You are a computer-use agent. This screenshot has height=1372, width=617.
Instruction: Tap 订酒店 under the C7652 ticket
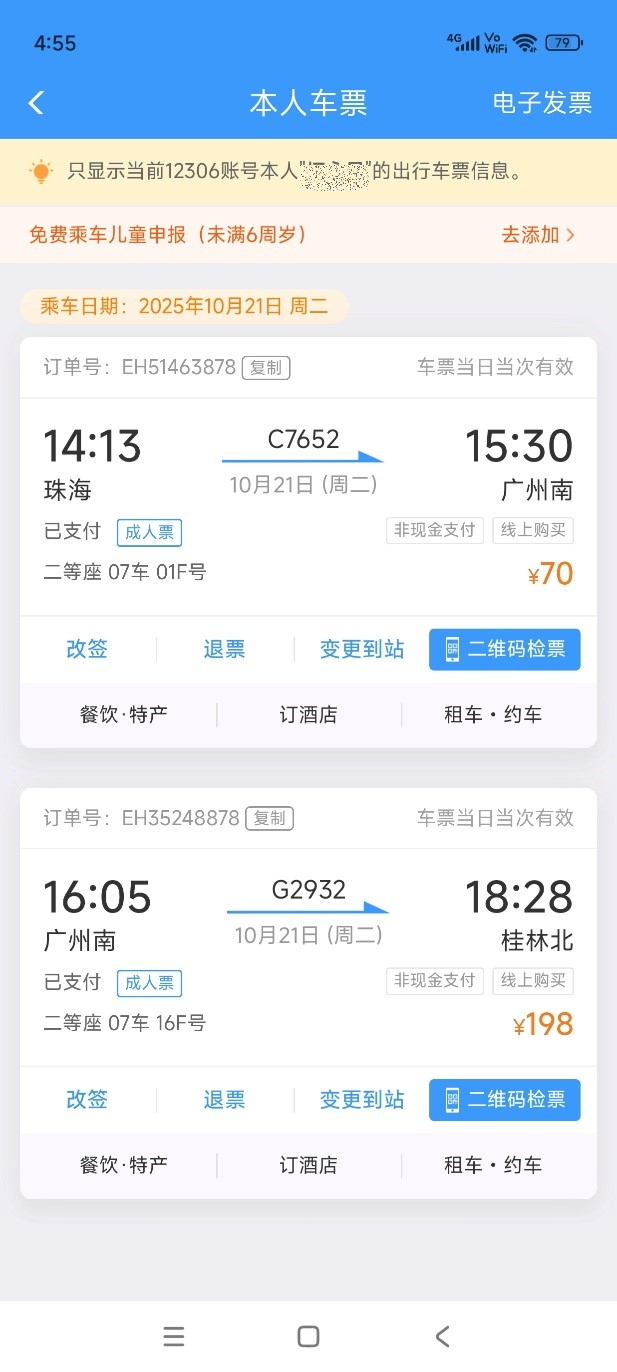click(308, 715)
